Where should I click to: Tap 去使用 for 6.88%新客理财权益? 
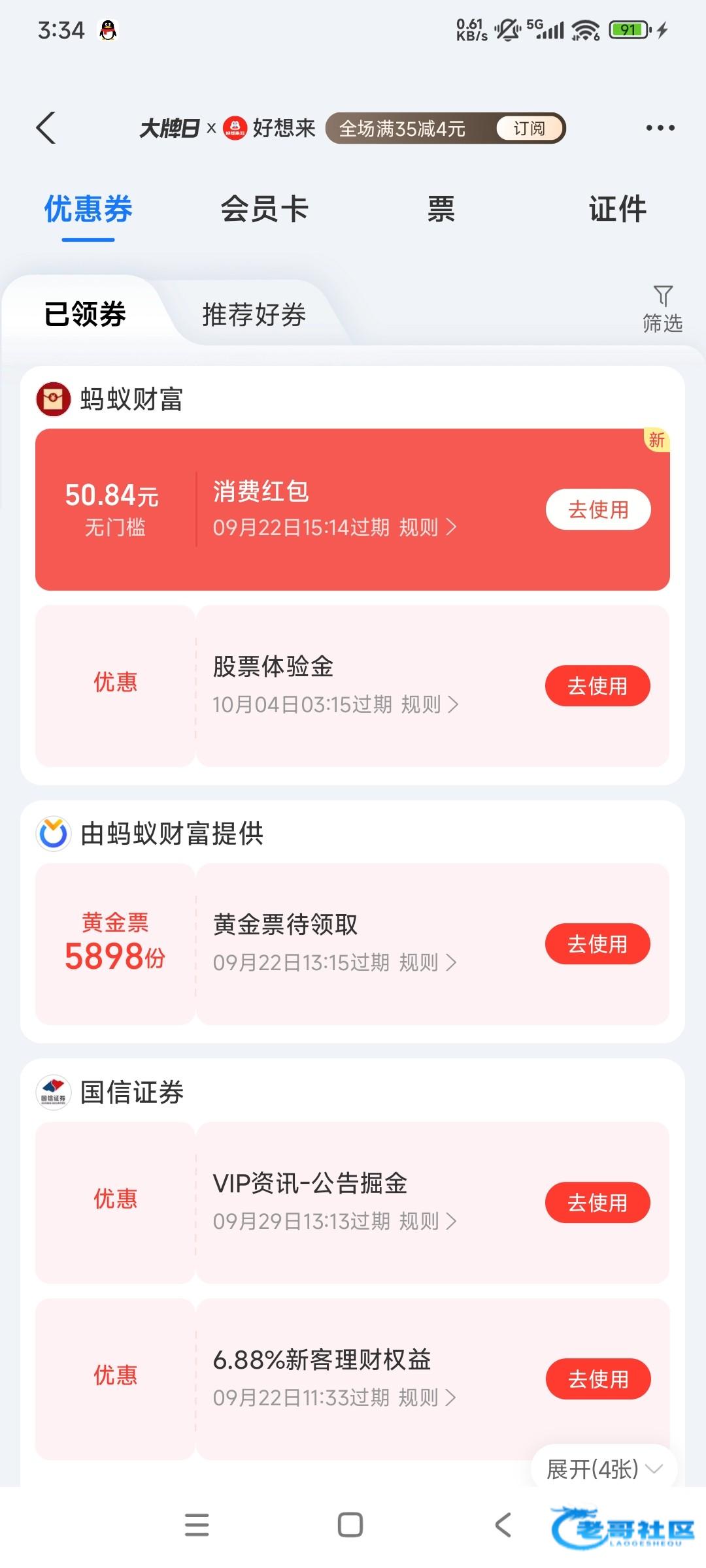(598, 1379)
